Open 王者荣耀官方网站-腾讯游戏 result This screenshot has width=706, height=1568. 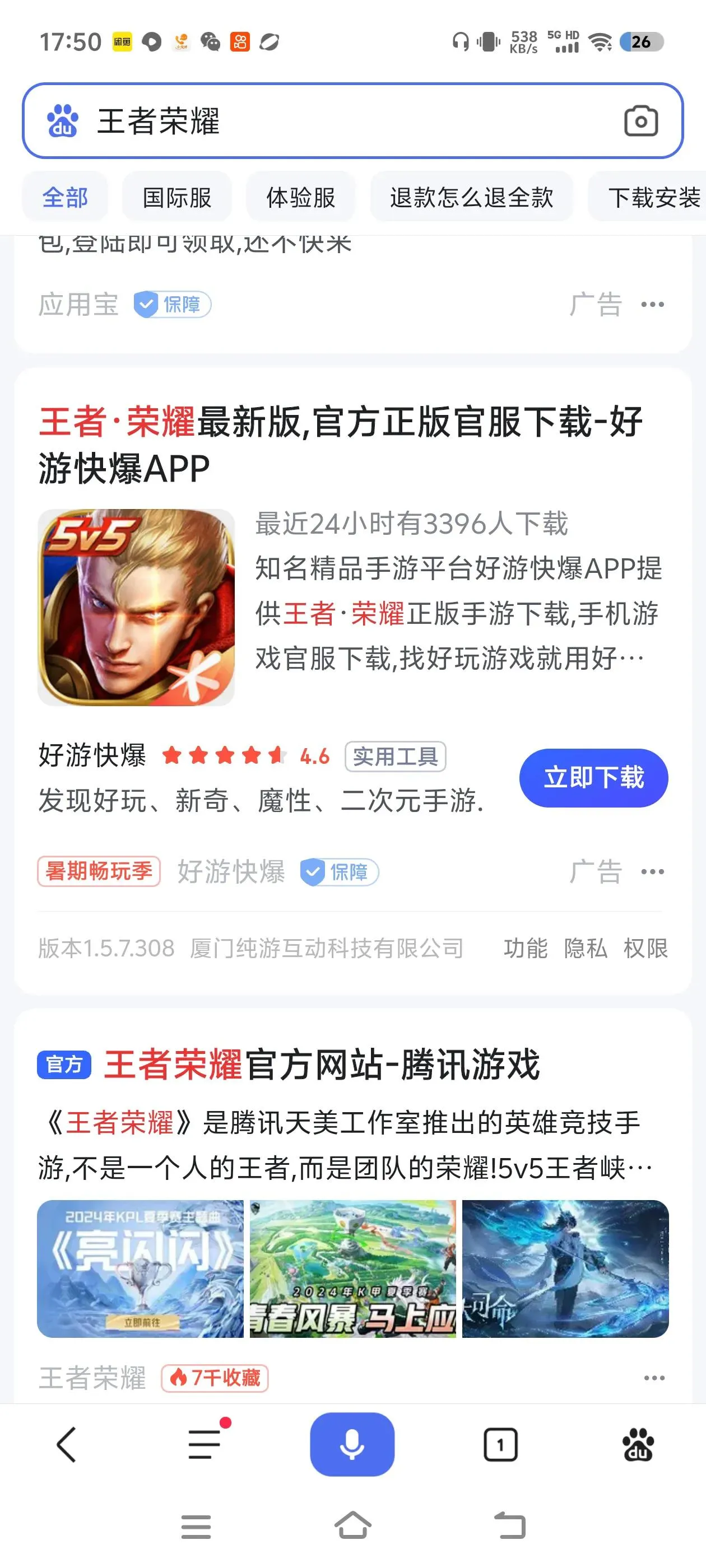pos(322,1064)
